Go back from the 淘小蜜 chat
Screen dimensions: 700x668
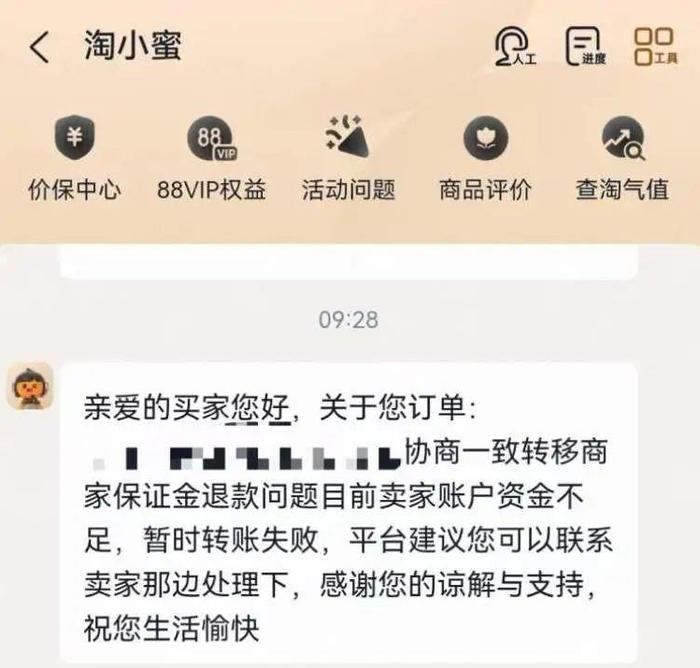pyautogui.click(x=39, y=47)
